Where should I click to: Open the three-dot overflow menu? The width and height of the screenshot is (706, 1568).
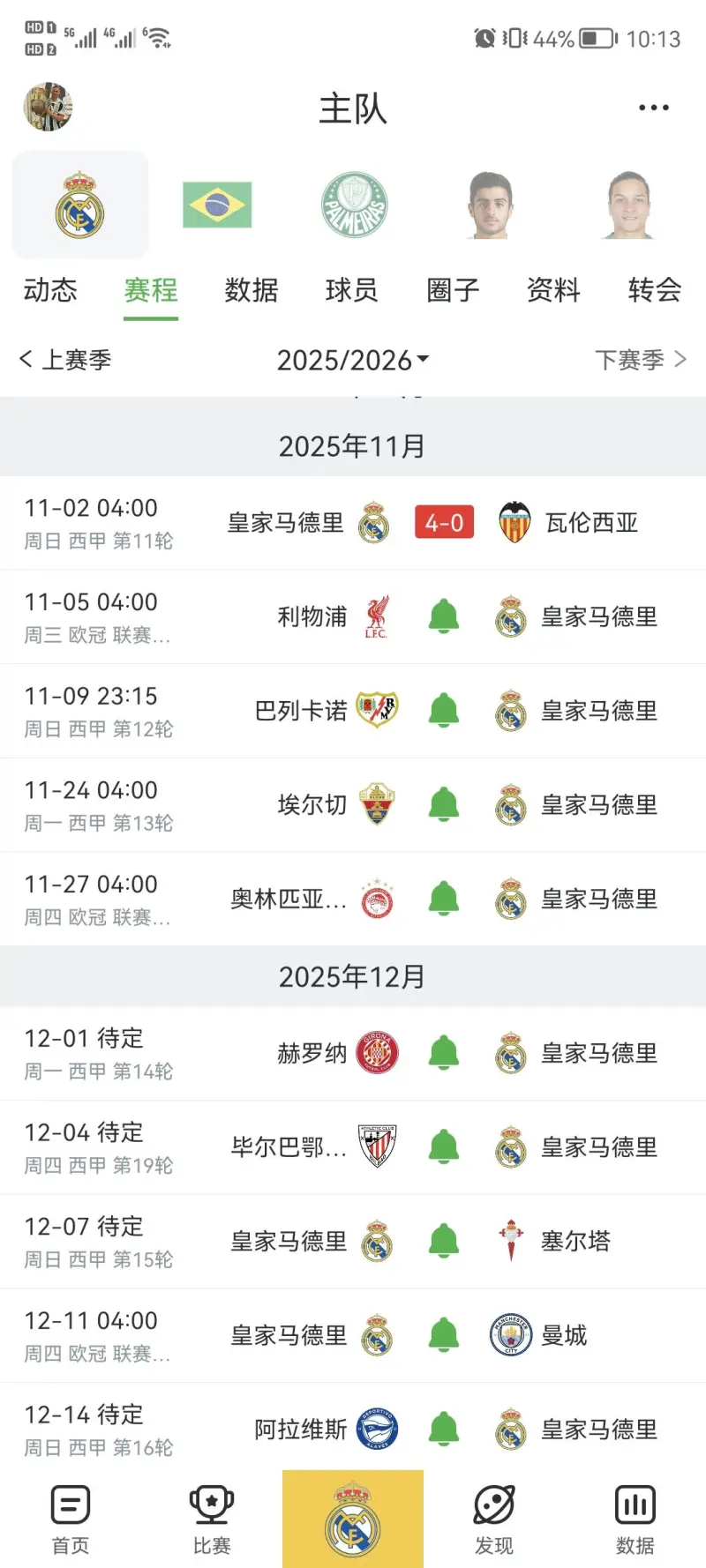[x=653, y=108]
